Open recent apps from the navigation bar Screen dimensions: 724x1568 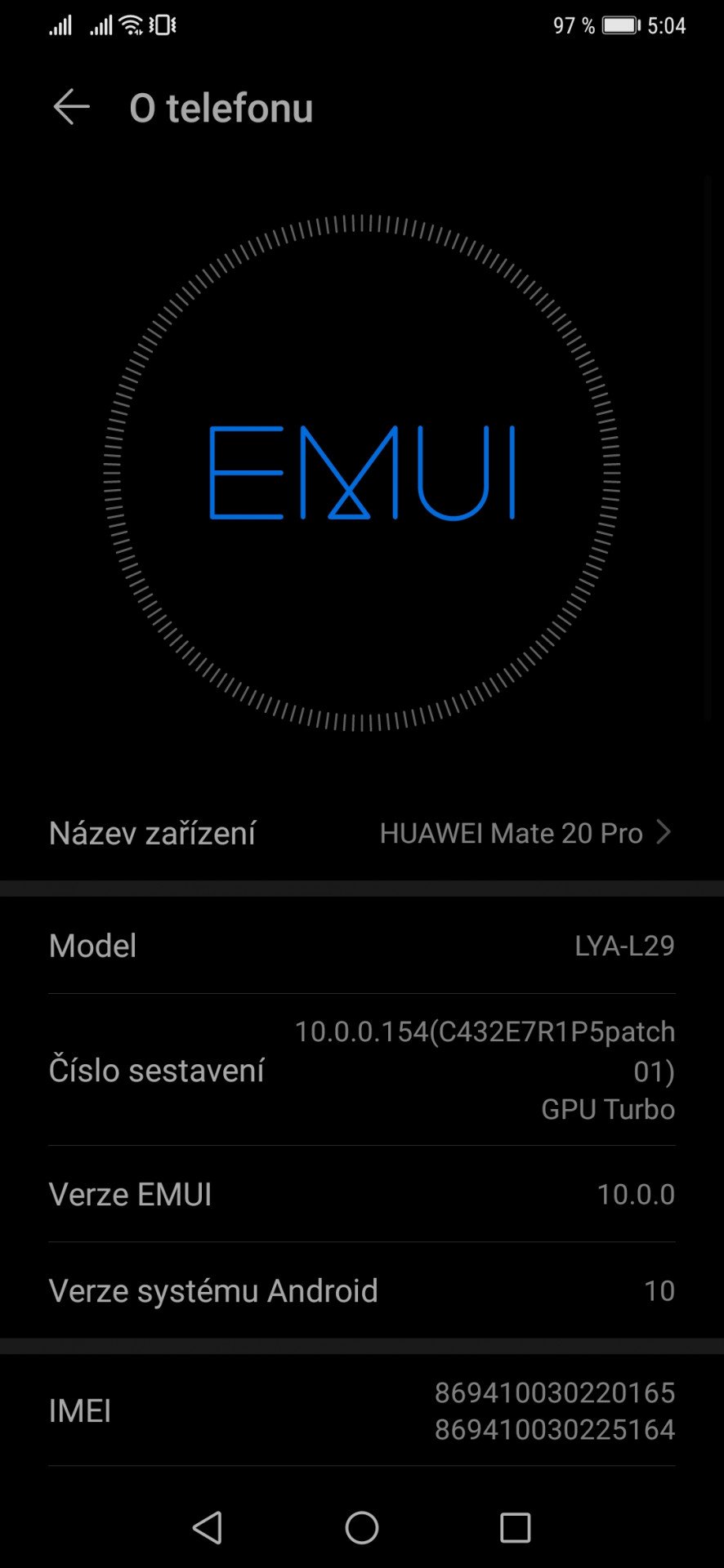[515, 1527]
